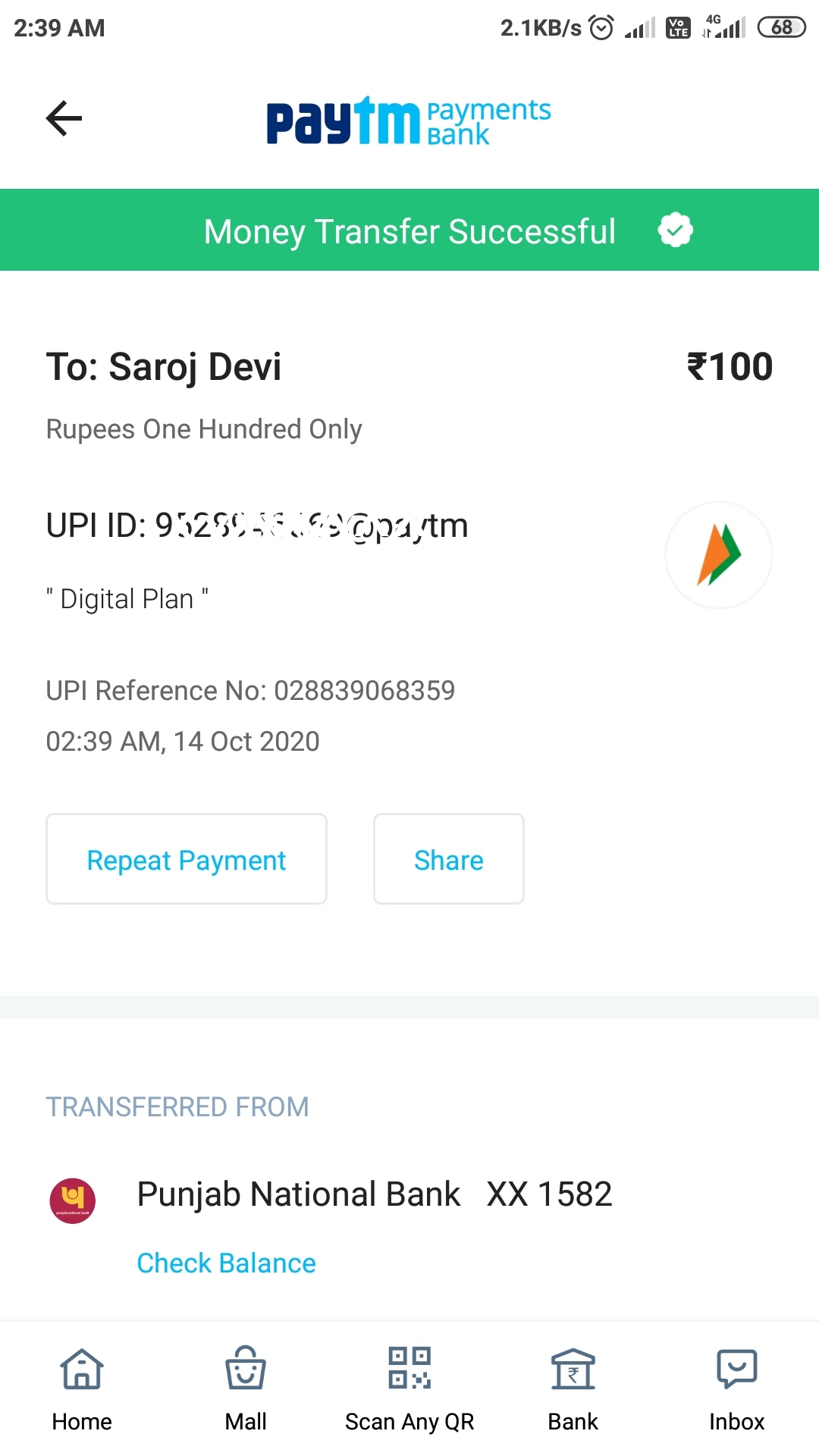Share this payment receipt
The height and width of the screenshot is (1456, 819).
(x=447, y=859)
